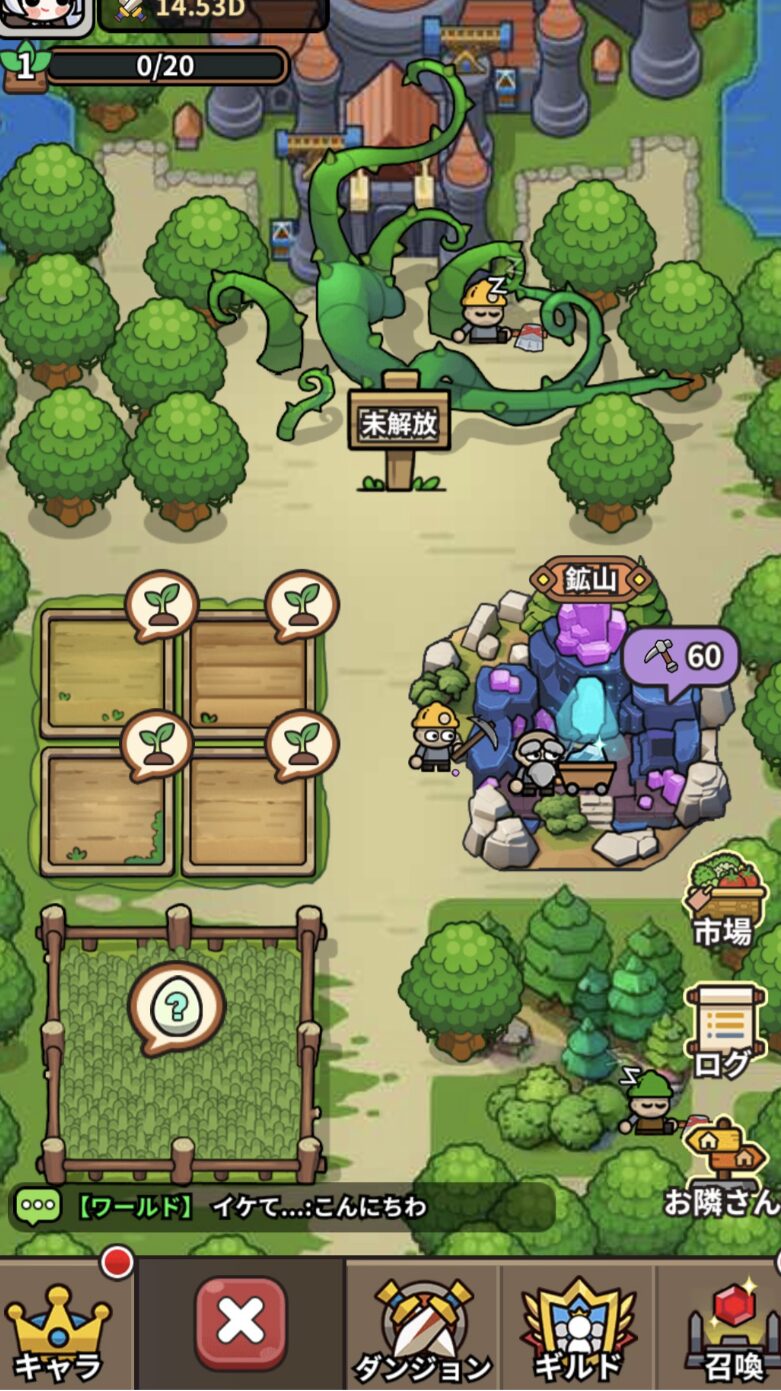Image resolution: width=781 pixels, height=1391 pixels.
Task: Open the ギルド guild tab
Action: [578, 1327]
